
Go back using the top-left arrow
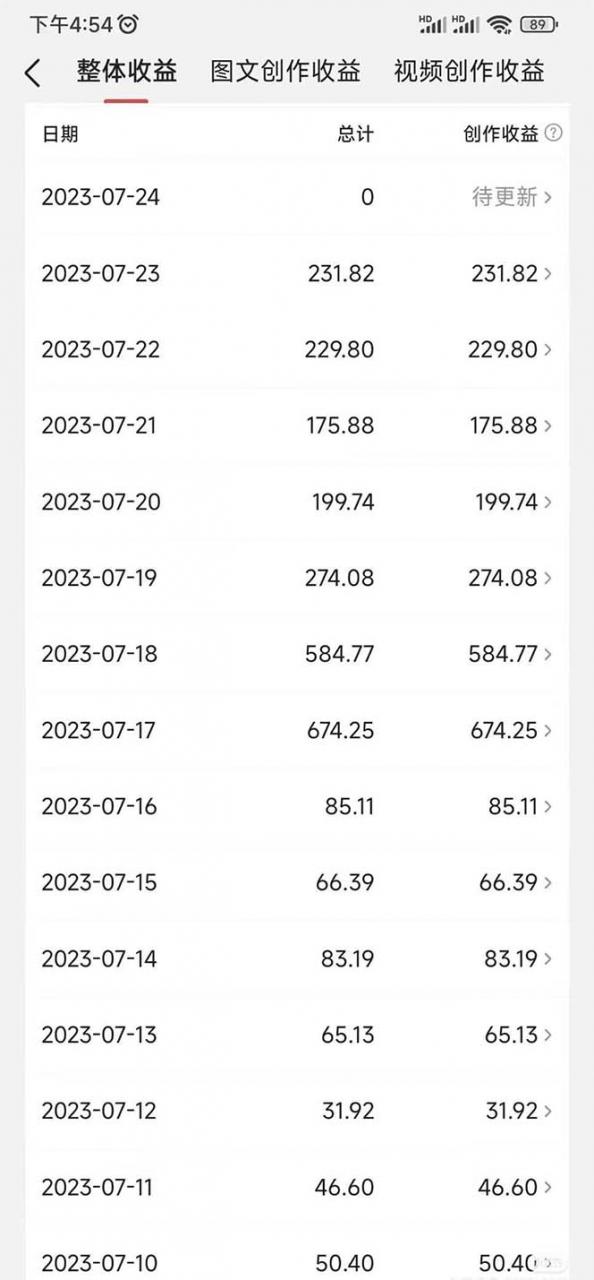click(x=33, y=72)
